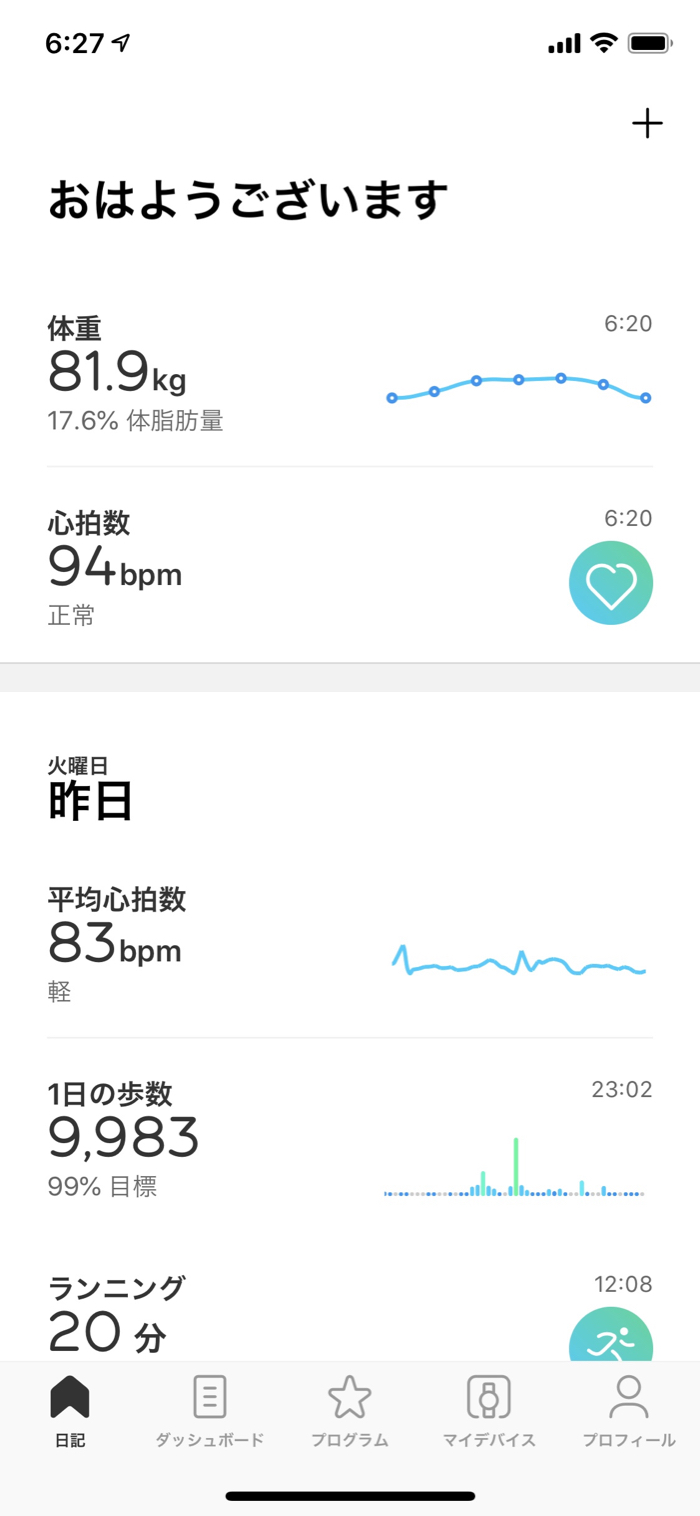This screenshot has width=700, height=1516.
Task: Switch to the ダッシュボード tab
Action: [x=209, y=1411]
